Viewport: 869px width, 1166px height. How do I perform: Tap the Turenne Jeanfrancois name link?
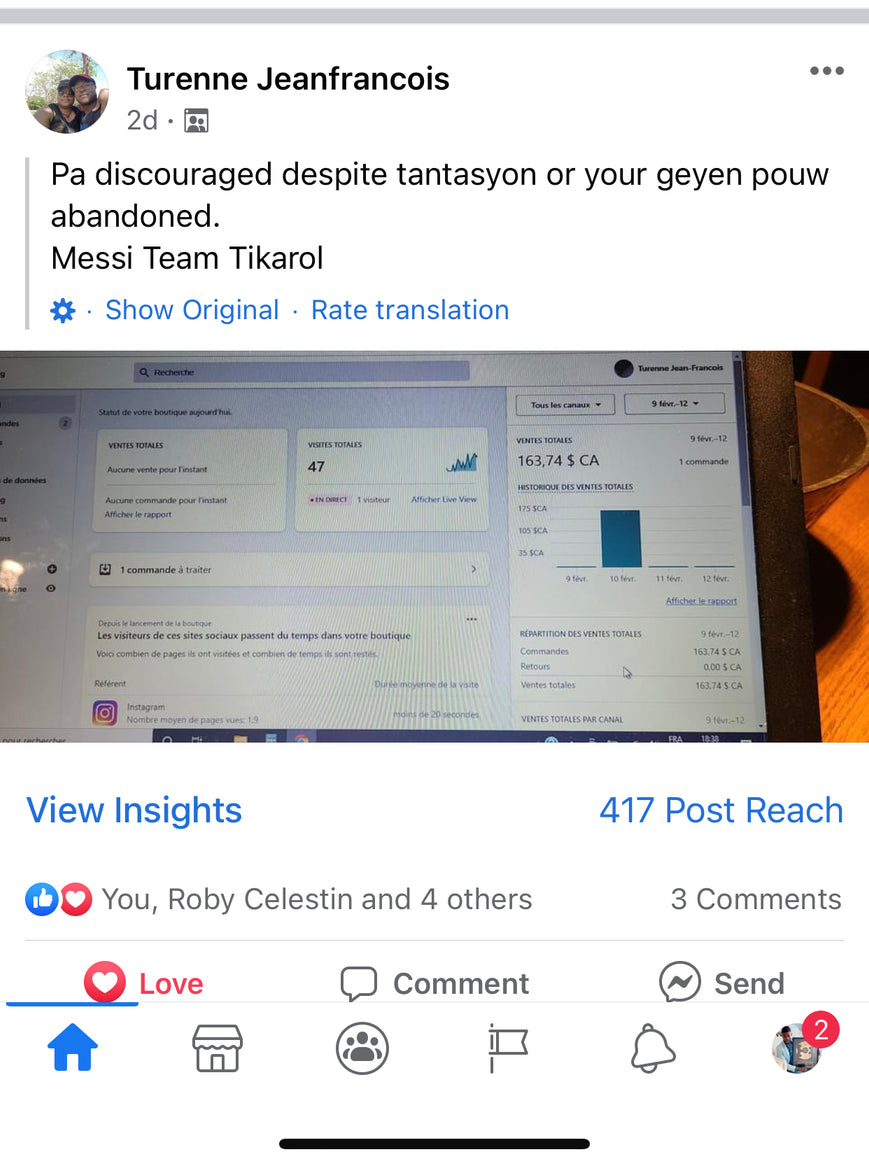tap(288, 79)
